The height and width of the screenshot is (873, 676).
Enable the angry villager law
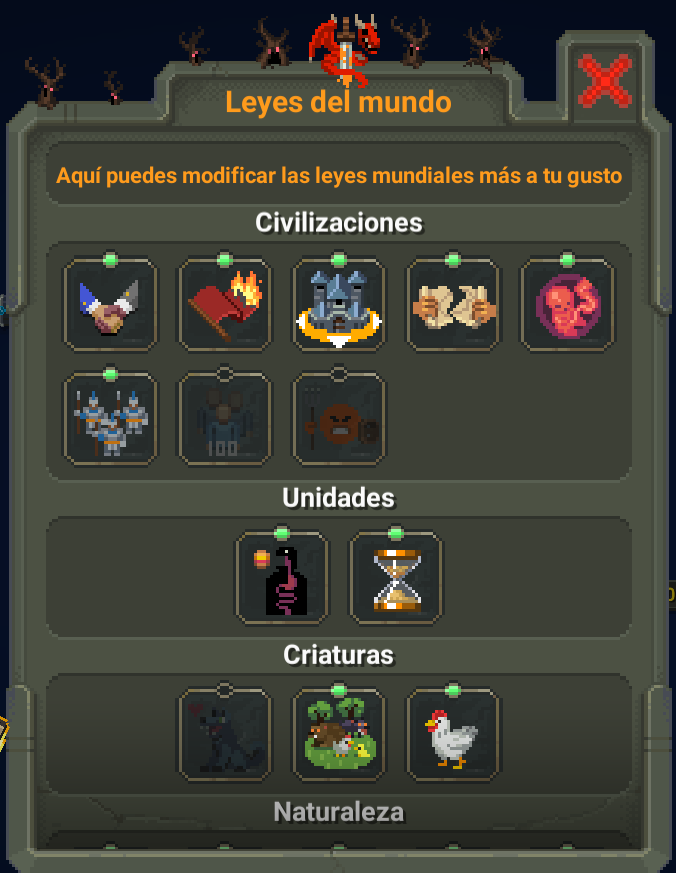click(x=339, y=419)
